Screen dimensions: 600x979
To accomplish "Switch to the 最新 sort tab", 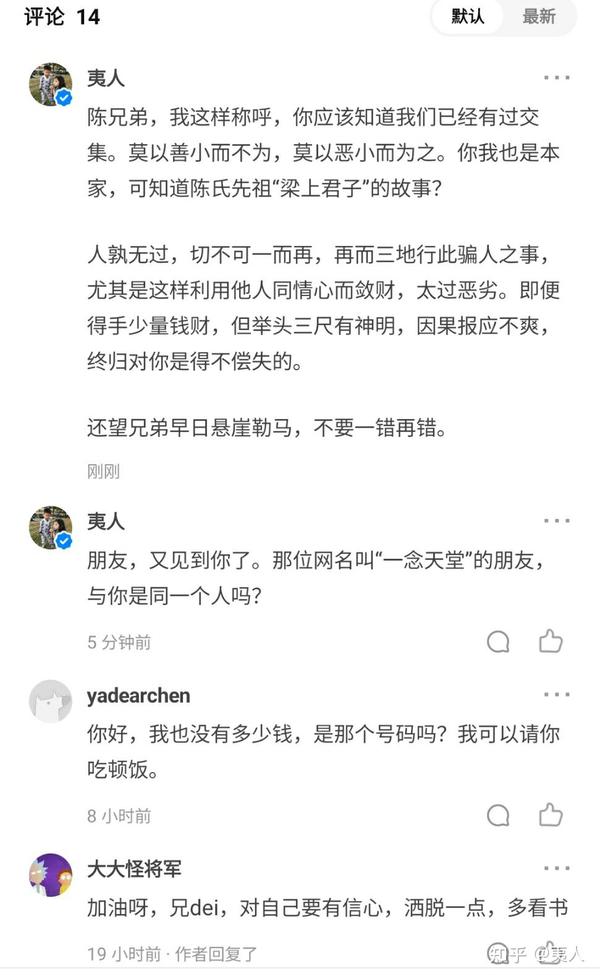I will (x=539, y=17).
